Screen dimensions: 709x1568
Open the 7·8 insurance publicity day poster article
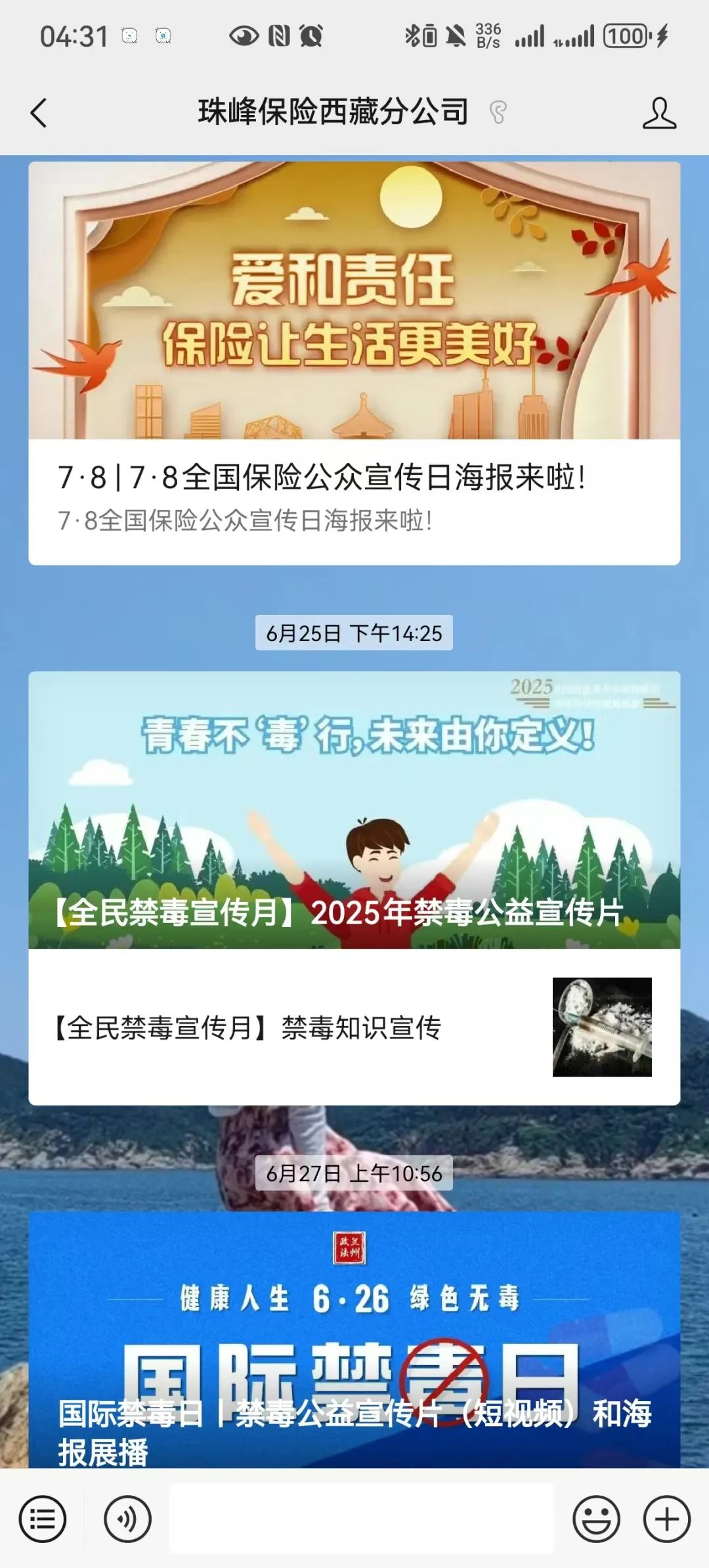pos(354,363)
